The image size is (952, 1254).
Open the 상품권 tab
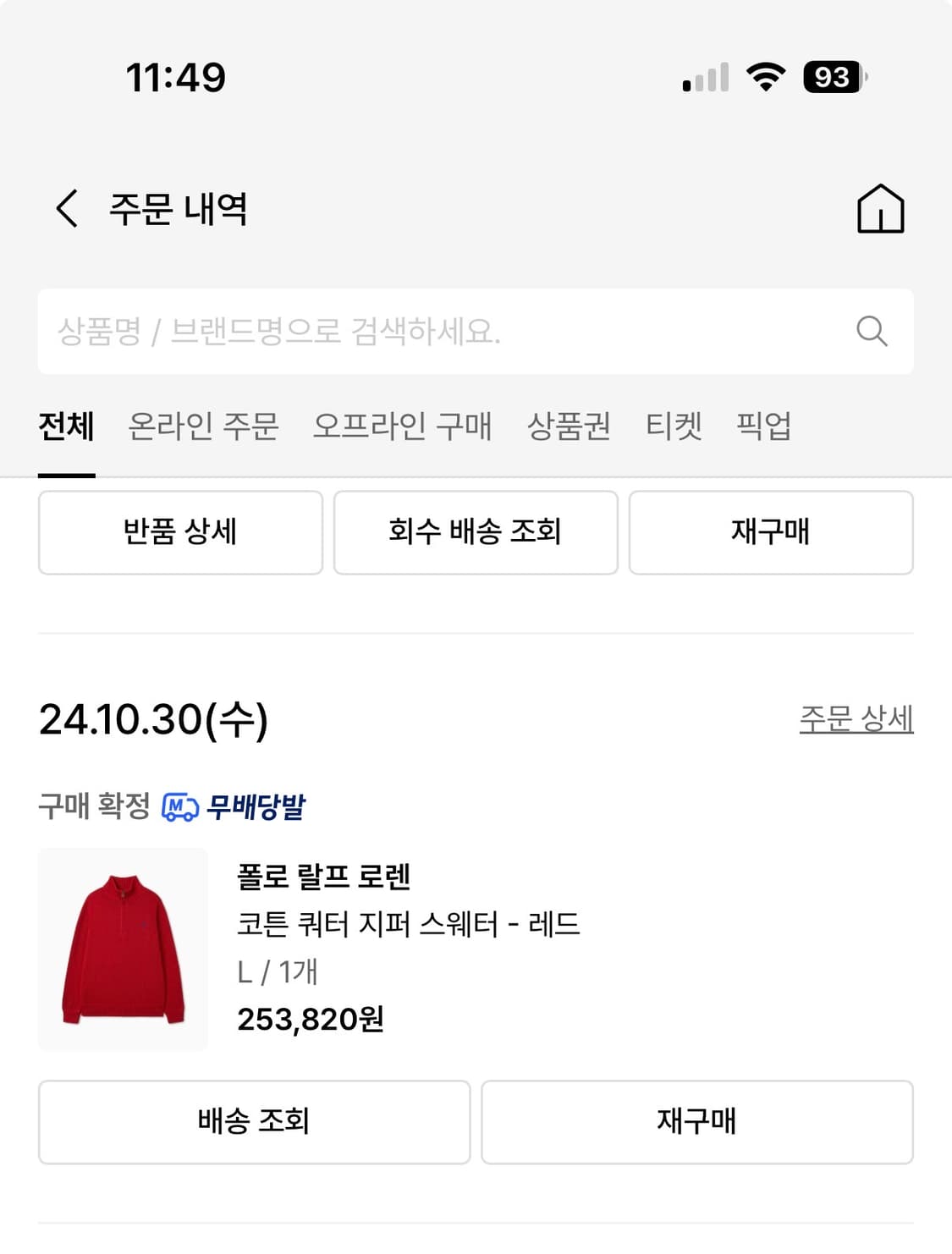[569, 428]
